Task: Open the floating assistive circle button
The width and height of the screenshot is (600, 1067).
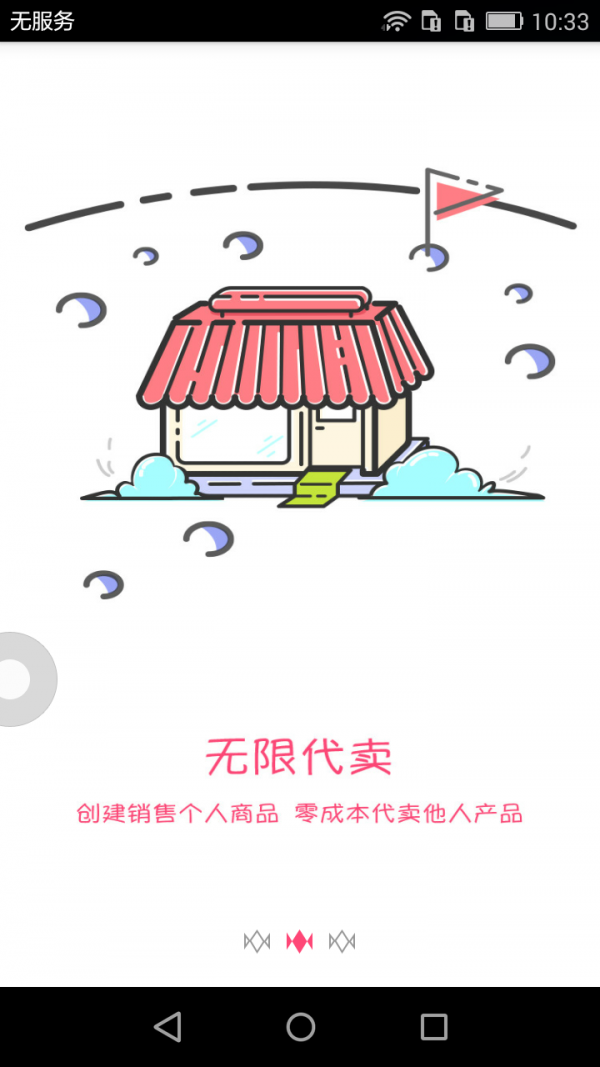Action: tap(16, 680)
